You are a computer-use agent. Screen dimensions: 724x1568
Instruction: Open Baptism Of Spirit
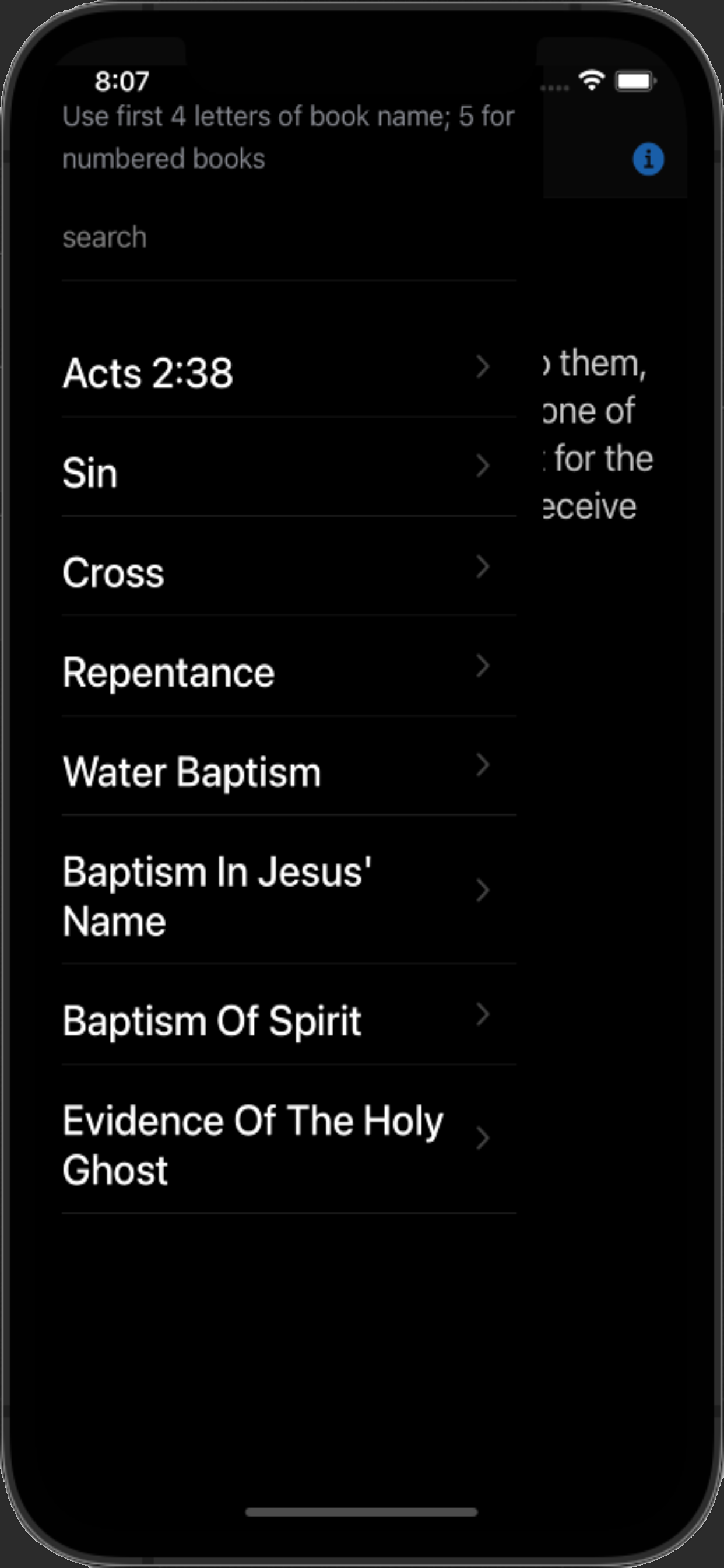[x=289, y=1020]
